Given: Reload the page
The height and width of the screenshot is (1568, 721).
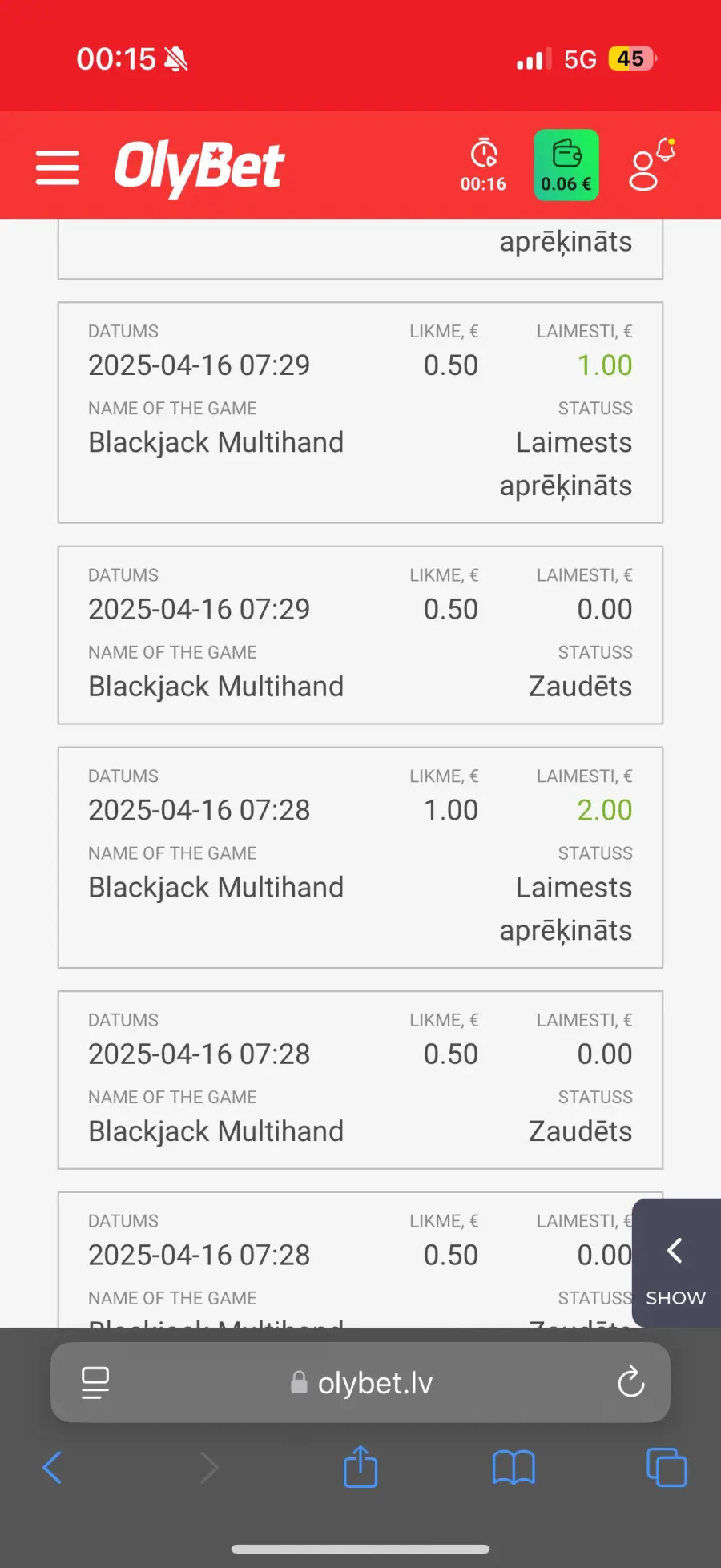Looking at the screenshot, I should click(630, 1382).
